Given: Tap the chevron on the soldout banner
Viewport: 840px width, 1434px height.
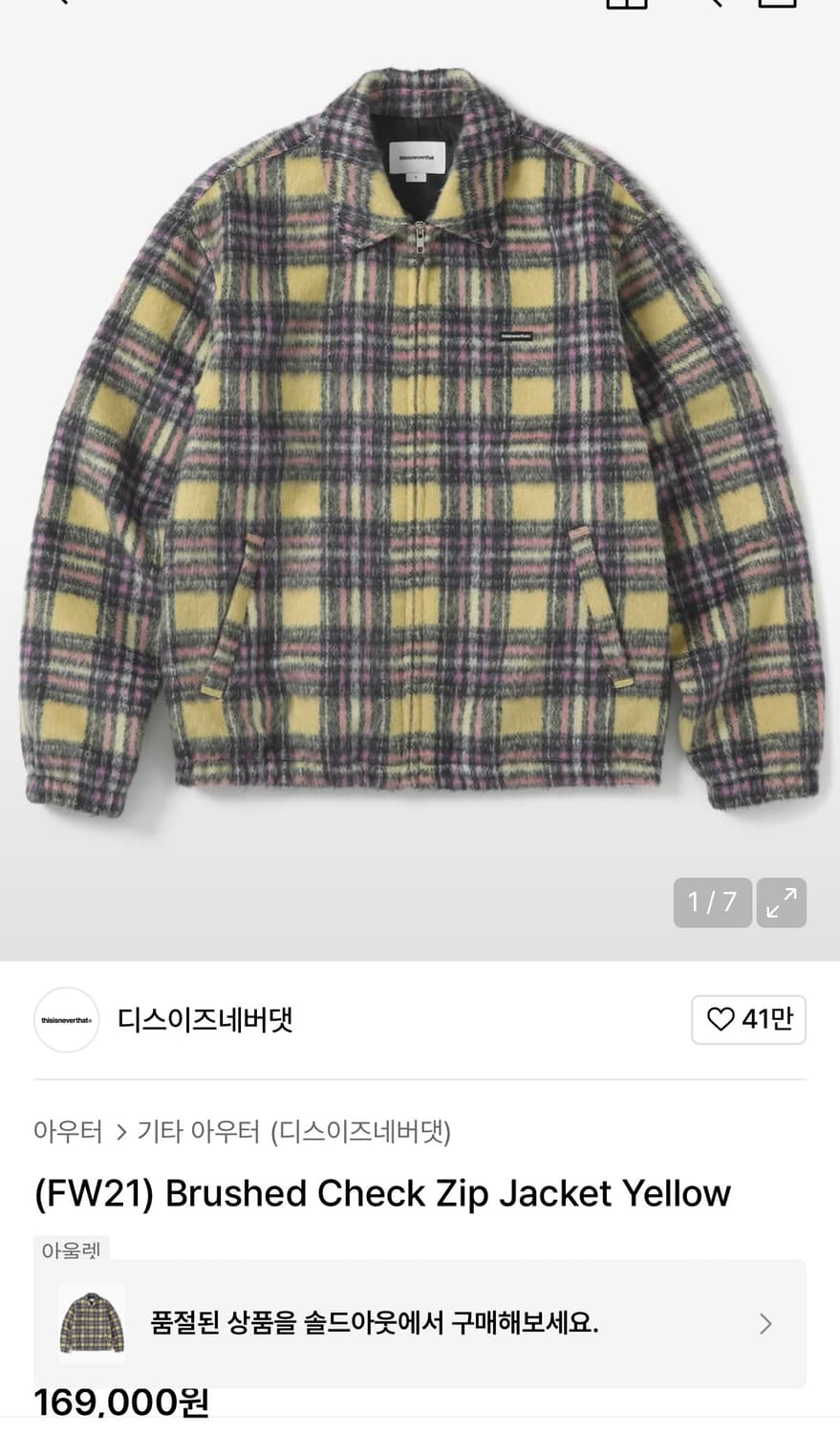Looking at the screenshot, I should [x=765, y=1323].
